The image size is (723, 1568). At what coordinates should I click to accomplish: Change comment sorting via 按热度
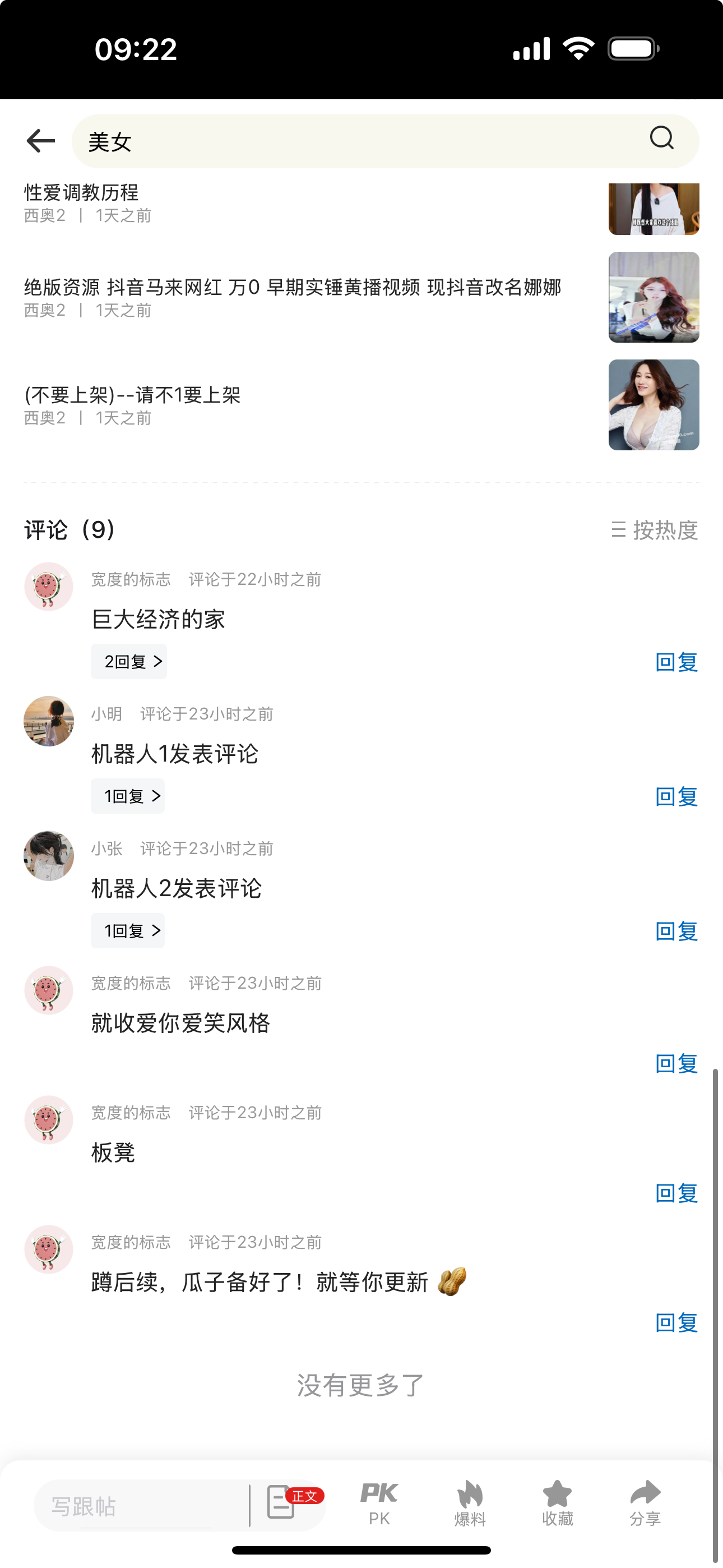click(x=655, y=530)
